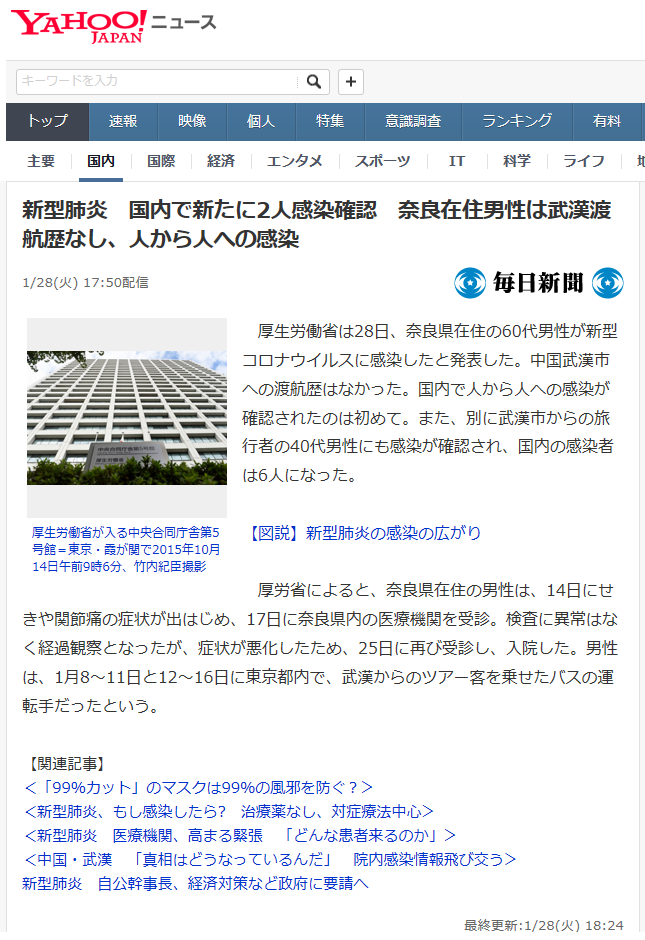Tap the plus button beside search
This screenshot has width=645, height=940.
[x=351, y=82]
